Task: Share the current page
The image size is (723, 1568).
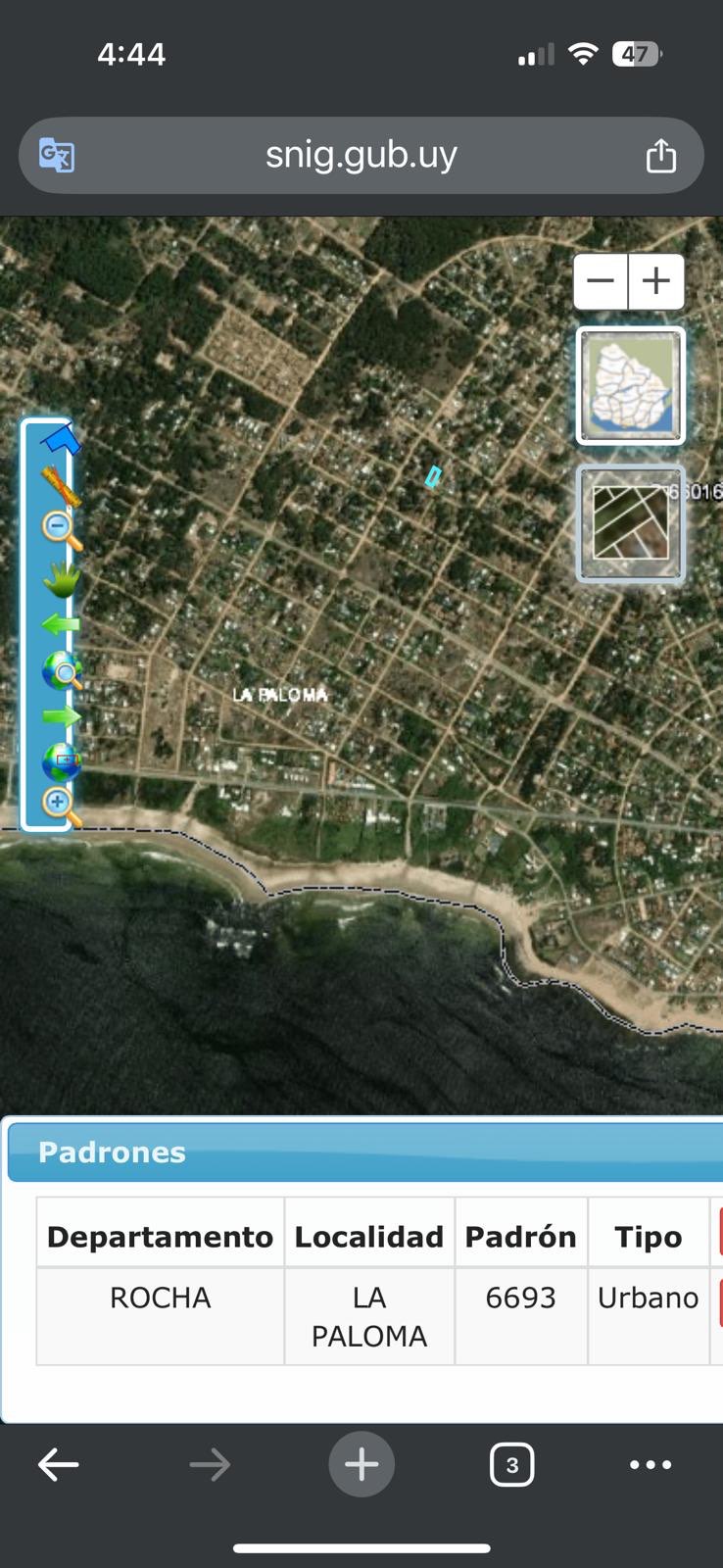Action: [661, 155]
